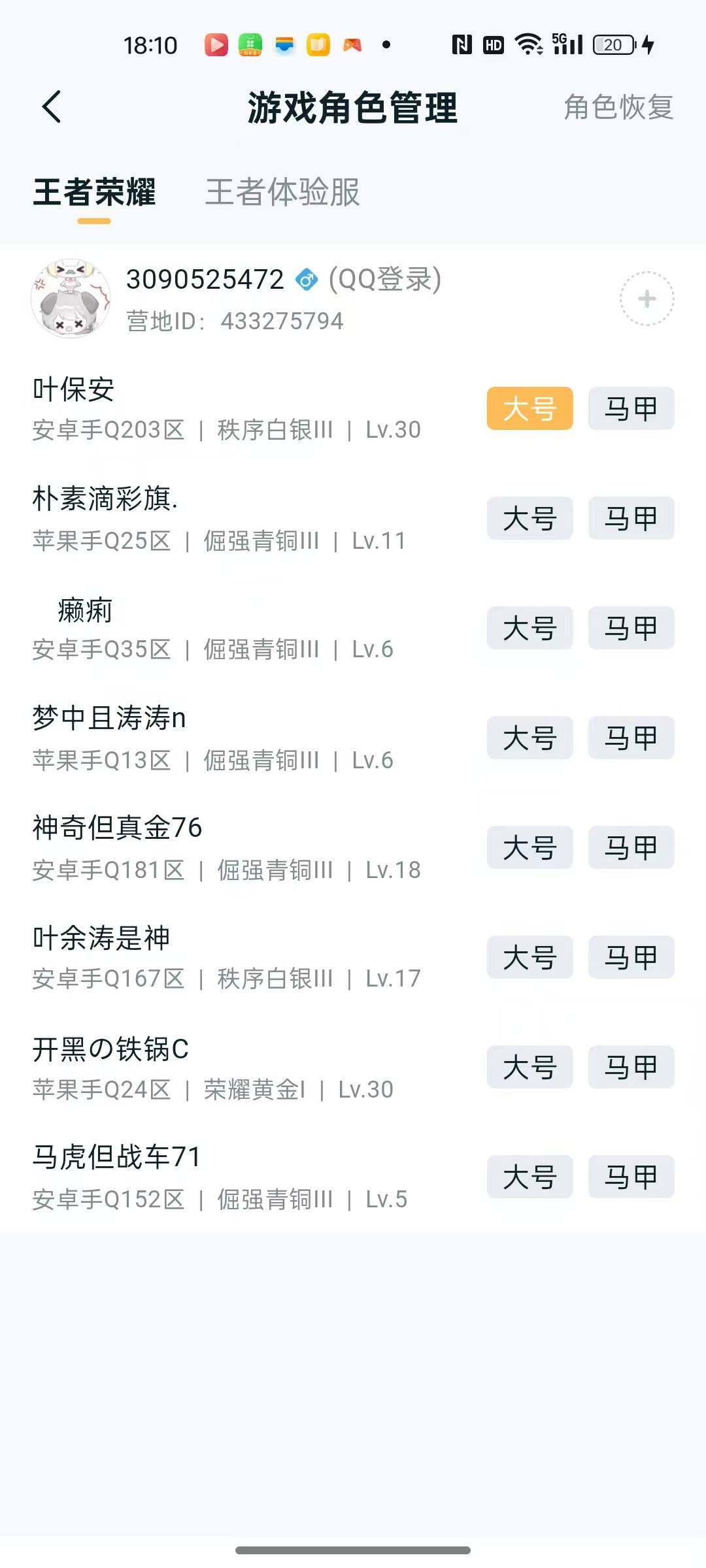
Task: Switch to the 王者体验服 tab
Action: click(282, 193)
